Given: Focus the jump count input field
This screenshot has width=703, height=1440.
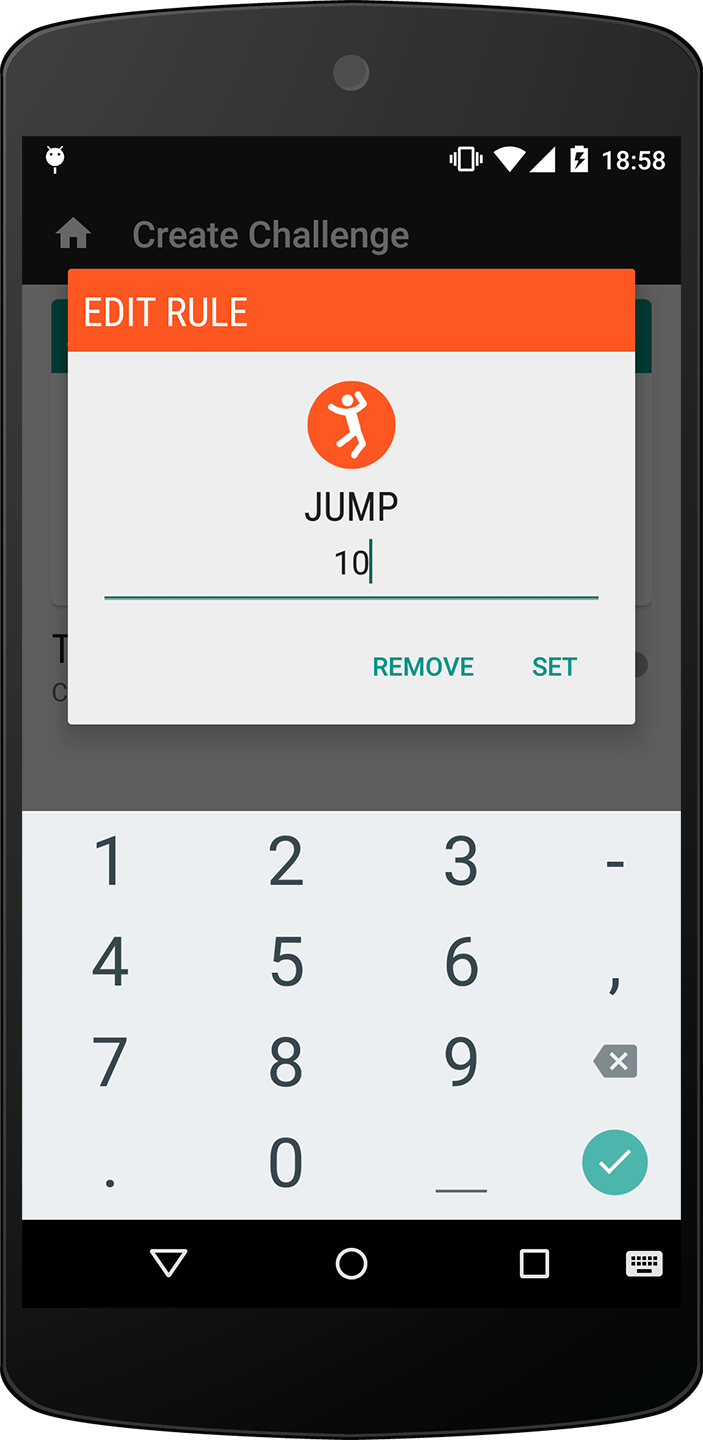Looking at the screenshot, I should (351, 566).
